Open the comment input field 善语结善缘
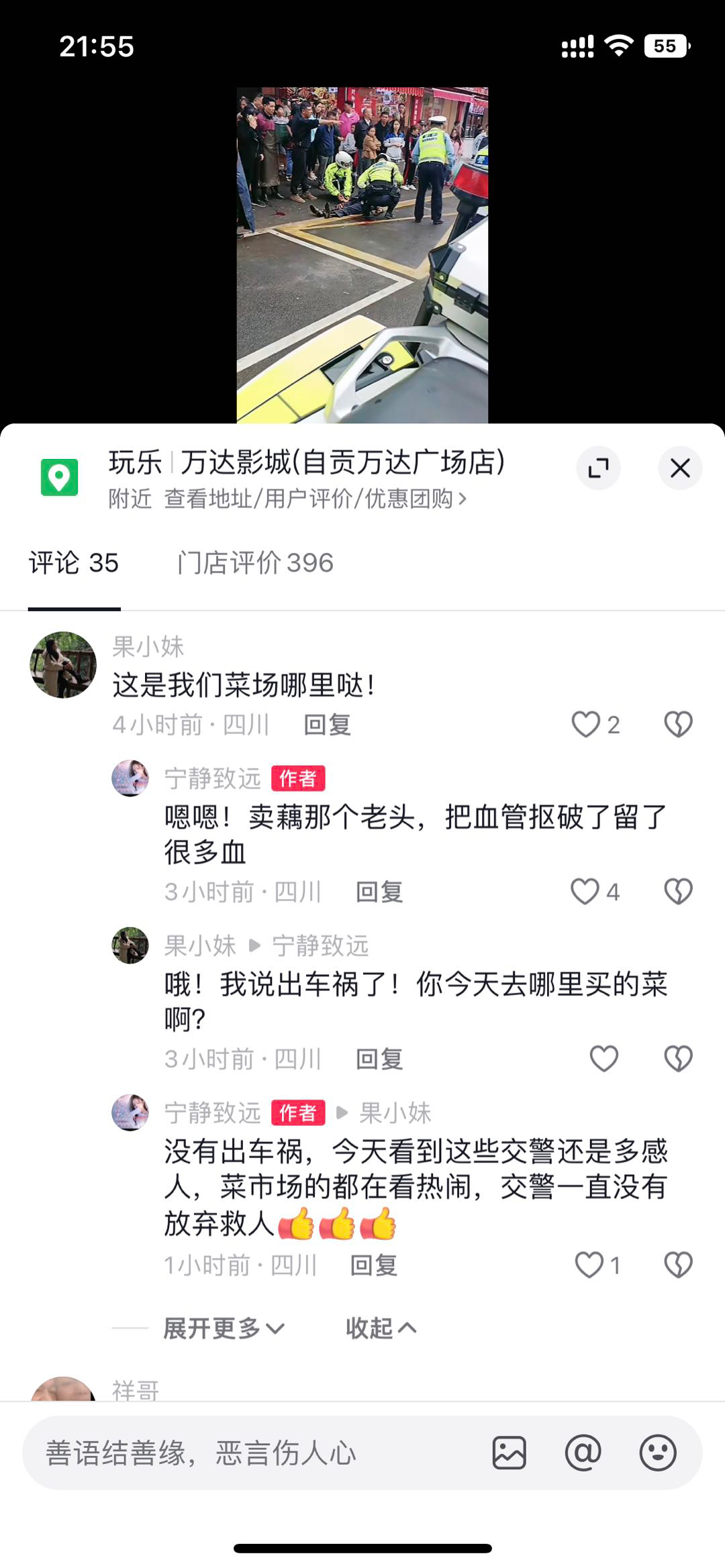The height and width of the screenshot is (1568, 725). pyautogui.click(x=255, y=1453)
